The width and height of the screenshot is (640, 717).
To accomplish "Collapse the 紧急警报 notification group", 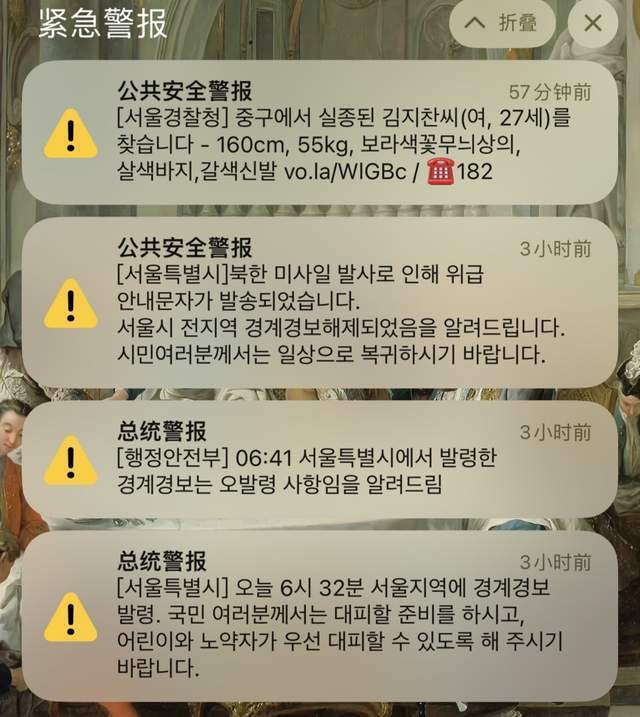I will tap(502, 24).
